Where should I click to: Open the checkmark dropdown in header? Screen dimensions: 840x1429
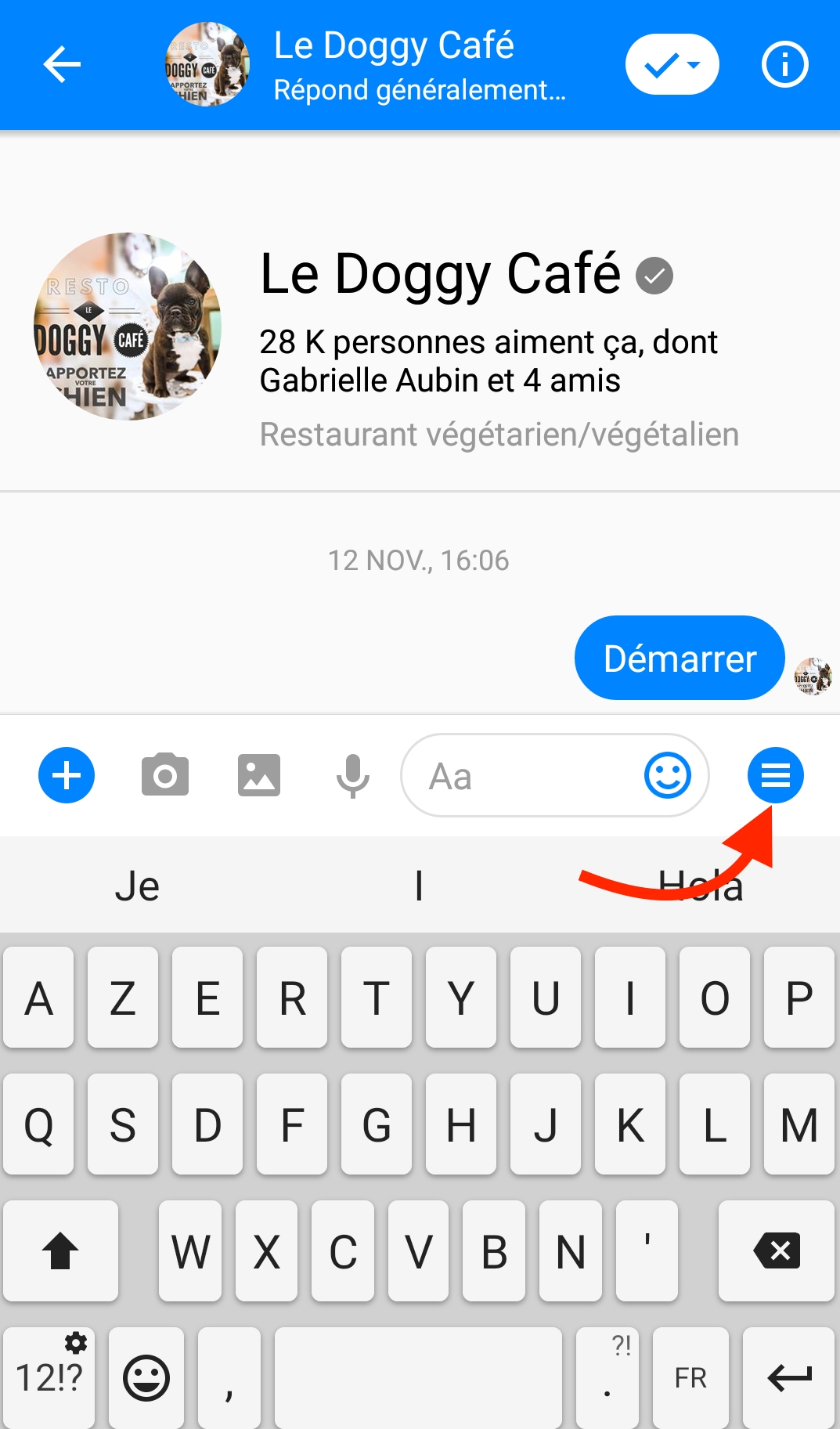pos(672,64)
